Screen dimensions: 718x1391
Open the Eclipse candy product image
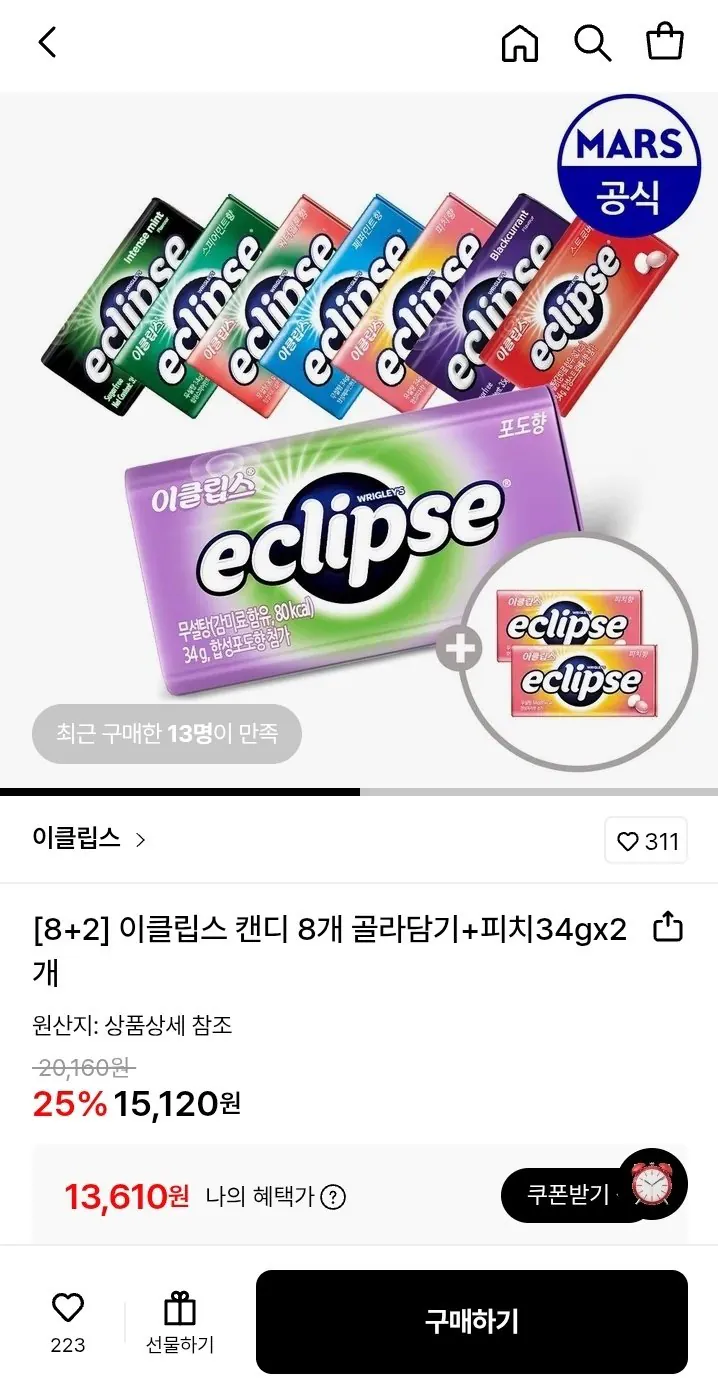pos(359,440)
